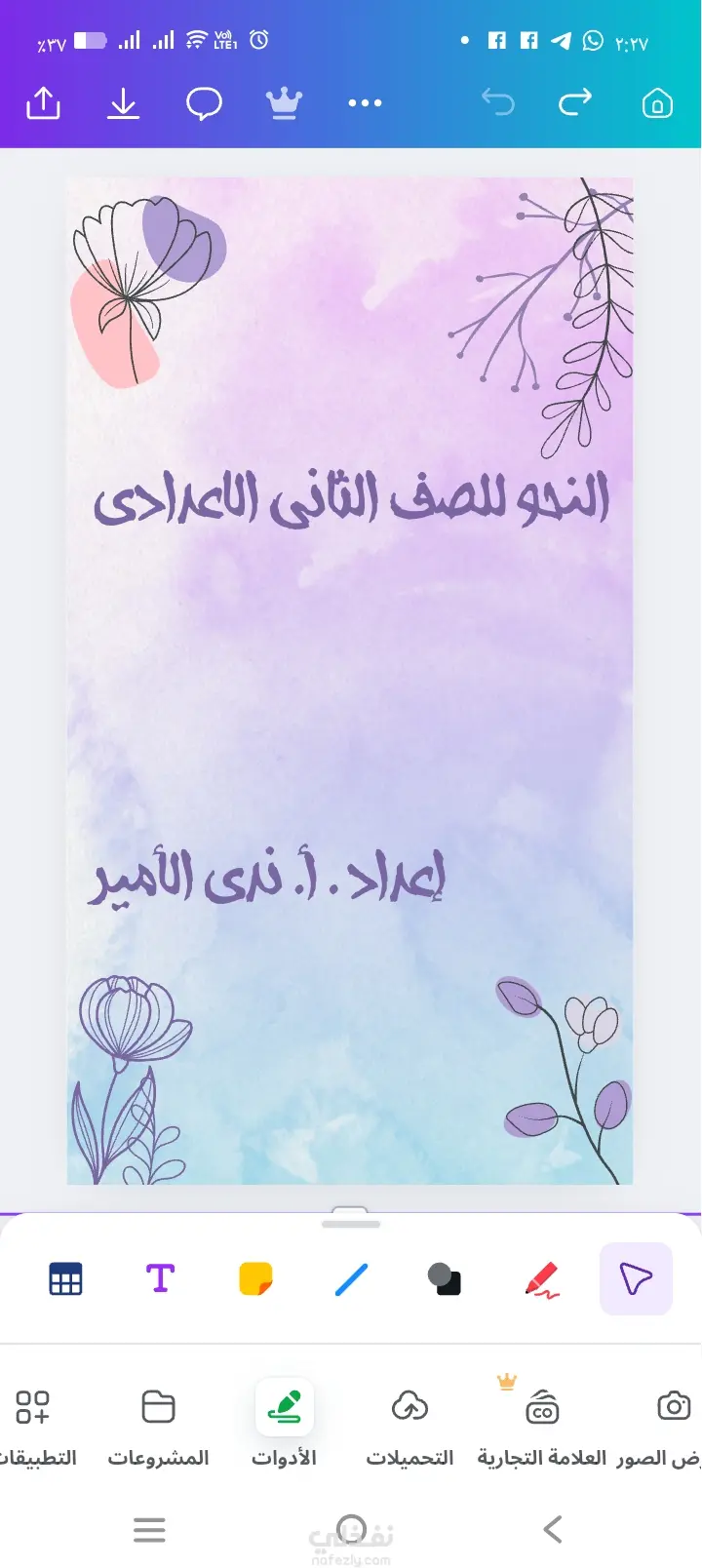Viewport: 702px width, 1568px height.
Task: Choose the blue line tool
Action: (x=351, y=1278)
